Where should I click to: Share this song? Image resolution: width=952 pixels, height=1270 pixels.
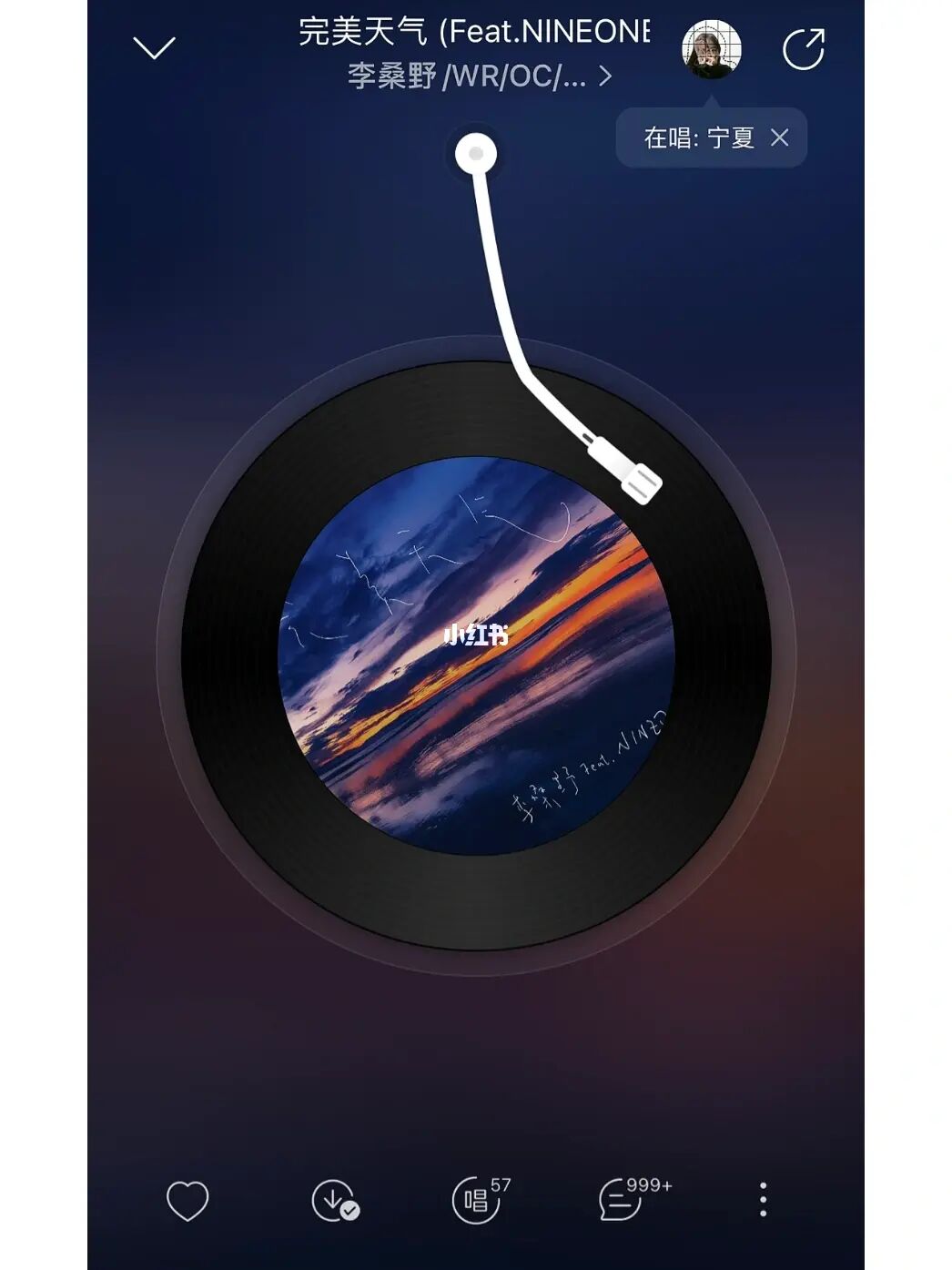pos(803,48)
